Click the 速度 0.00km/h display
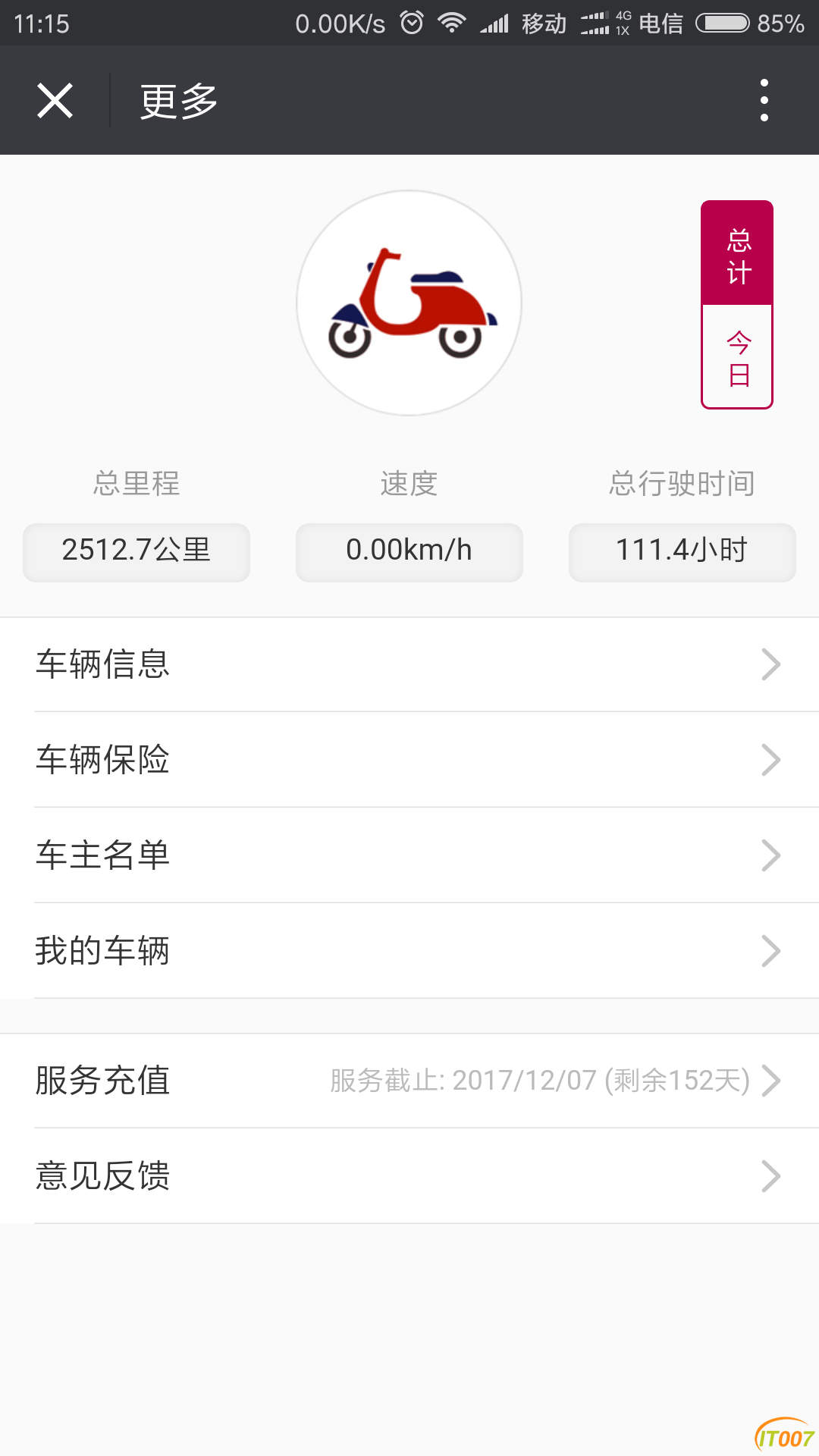Image resolution: width=819 pixels, height=1456 pixels. click(x=408, y=551)
